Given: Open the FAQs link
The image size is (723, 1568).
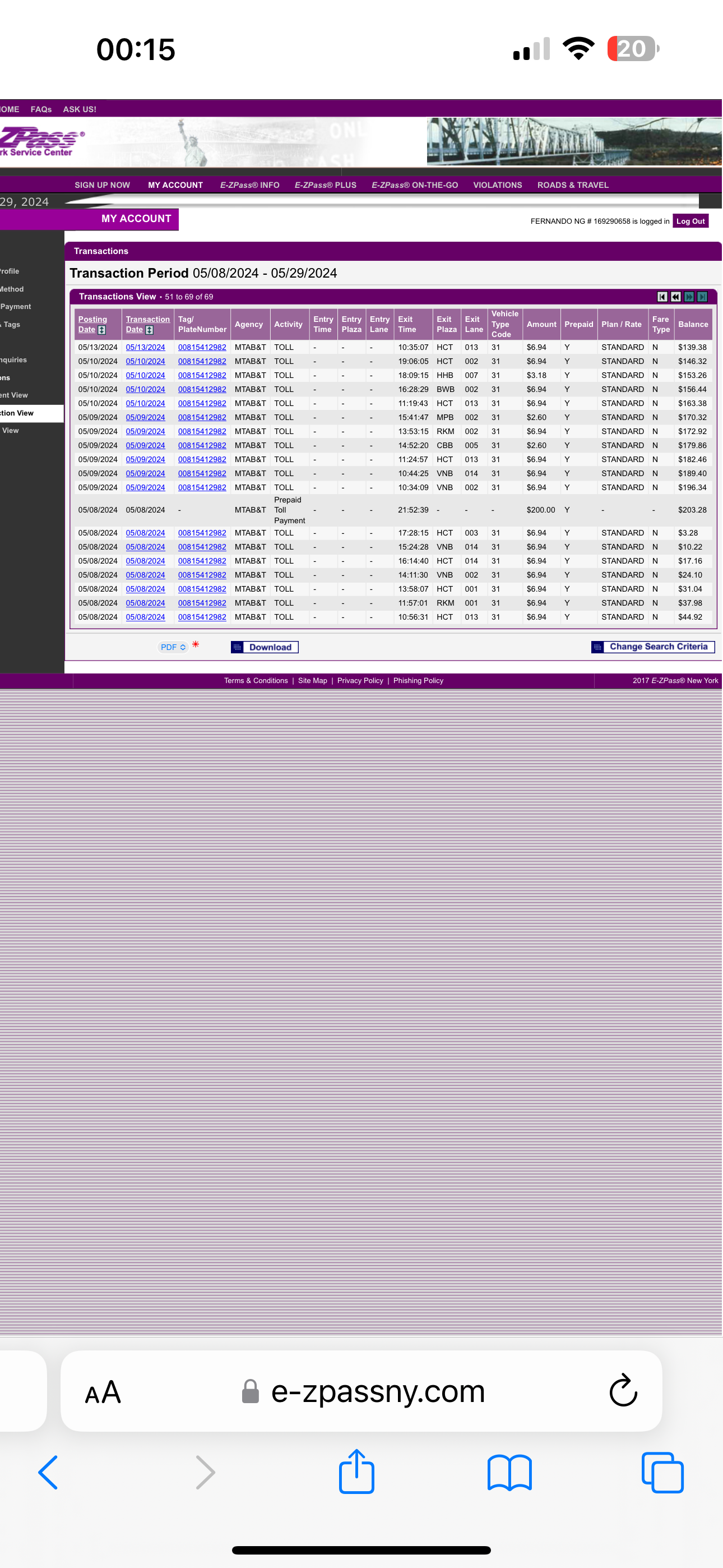Looking at the screenshot, I should tap(41, 109).
